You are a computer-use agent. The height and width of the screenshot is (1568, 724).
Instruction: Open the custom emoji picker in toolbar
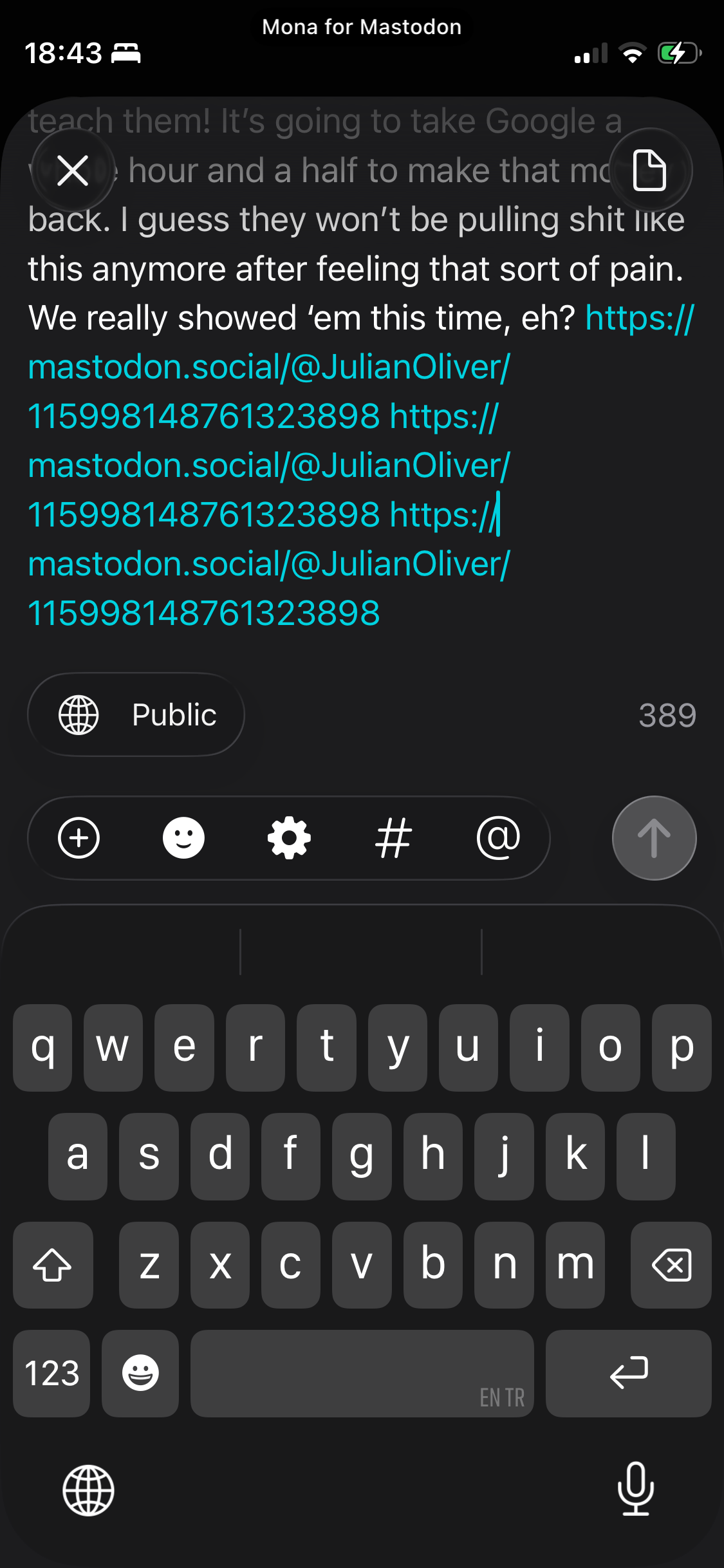[183, 838]
